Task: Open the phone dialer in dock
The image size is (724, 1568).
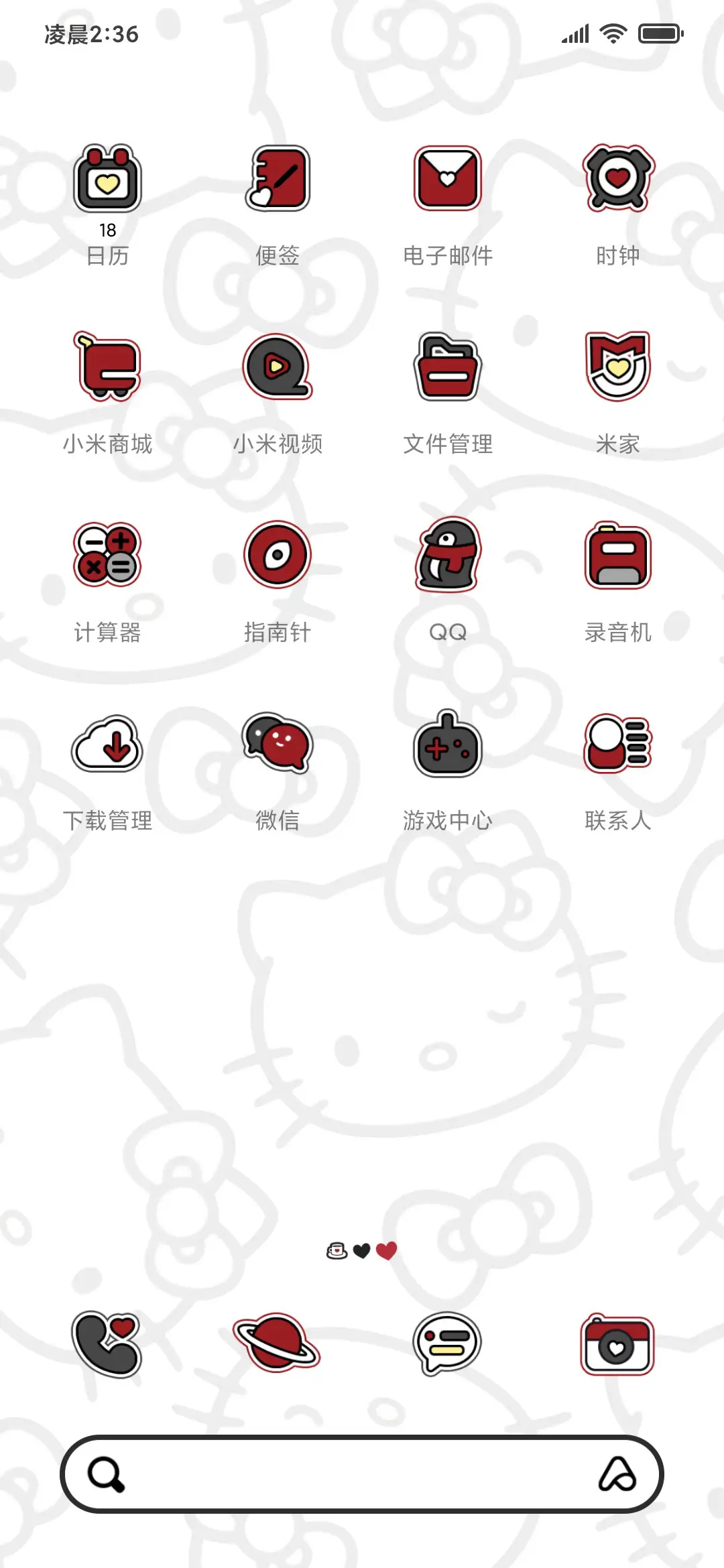Action: 107,1347
